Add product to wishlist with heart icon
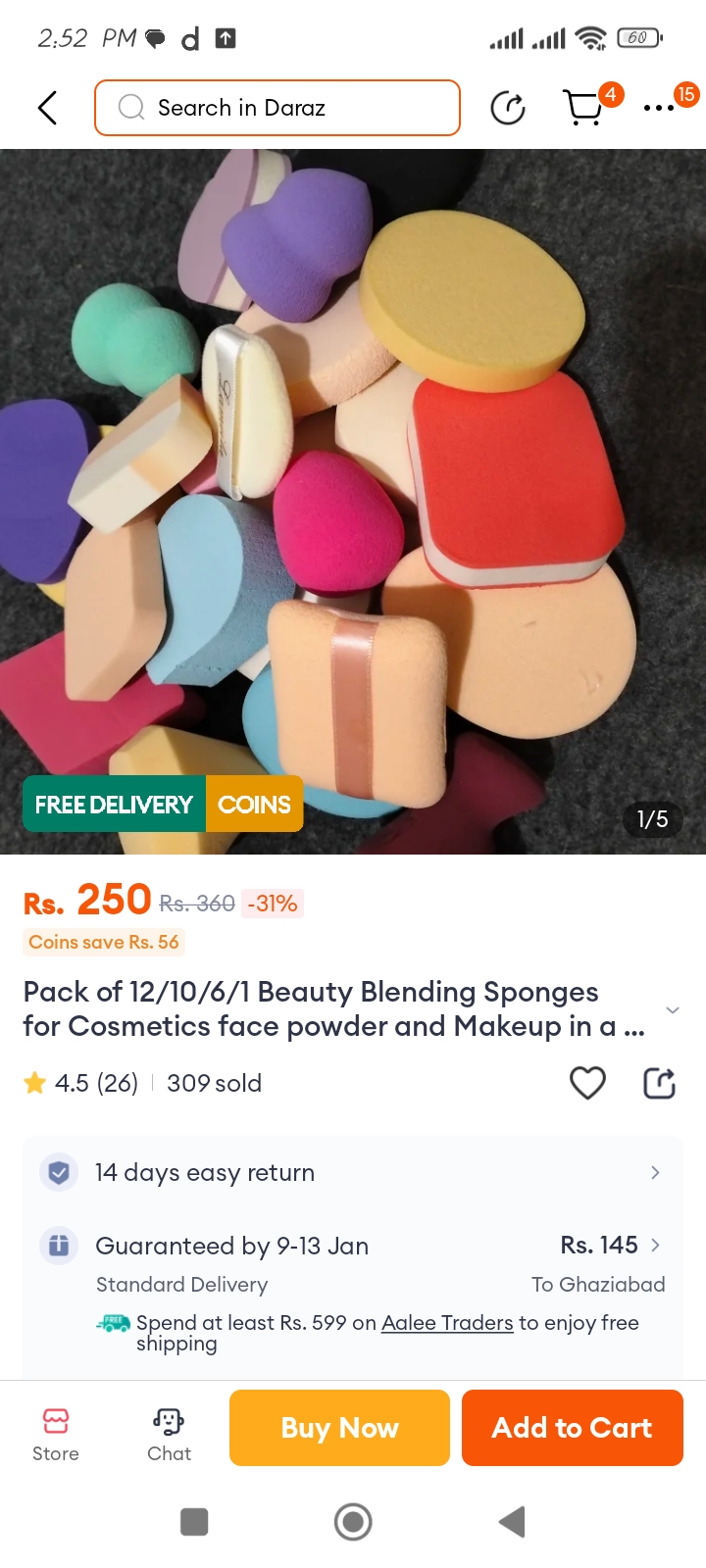The width and height of the screenshot is (706, 1568). click(x=587, y=1083)
